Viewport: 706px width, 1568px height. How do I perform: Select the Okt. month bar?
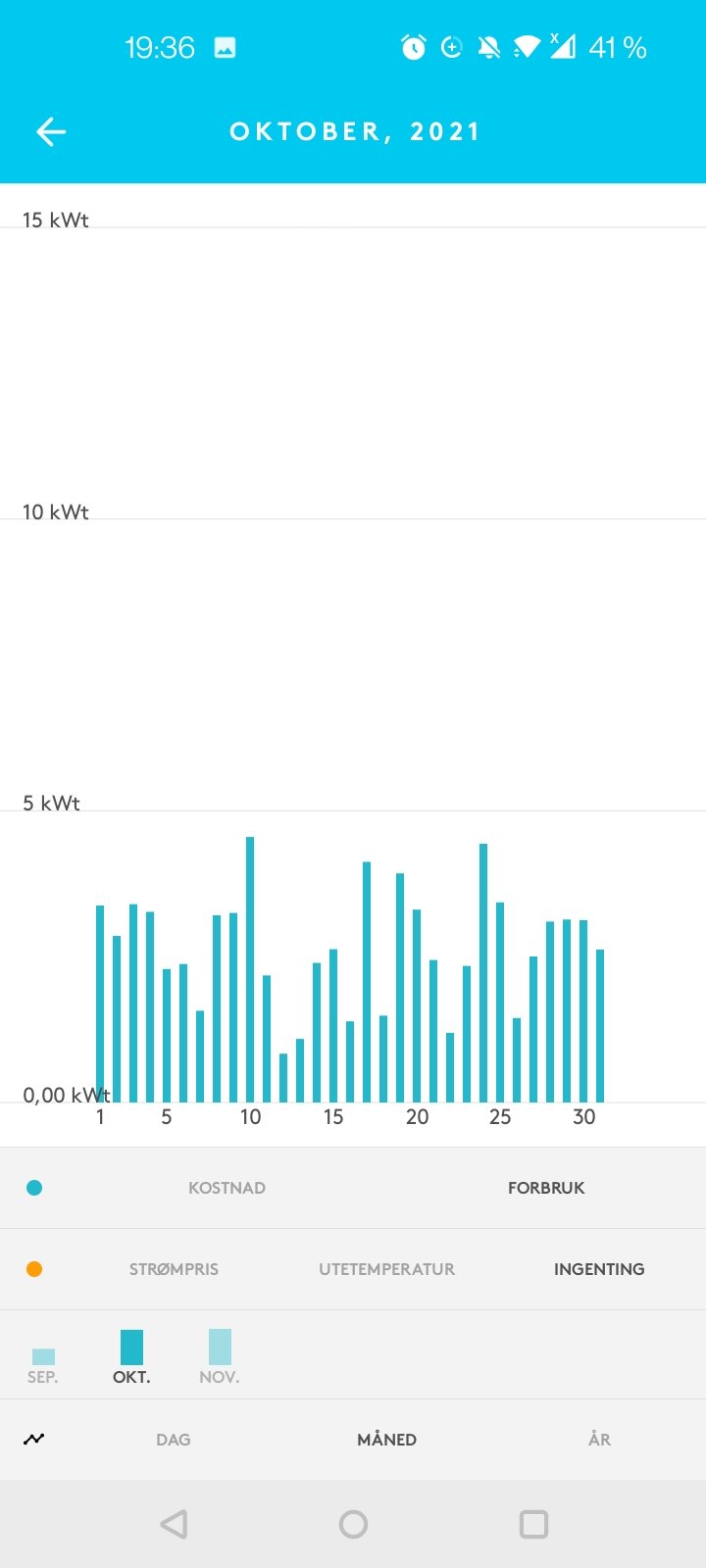[131, 1356]
